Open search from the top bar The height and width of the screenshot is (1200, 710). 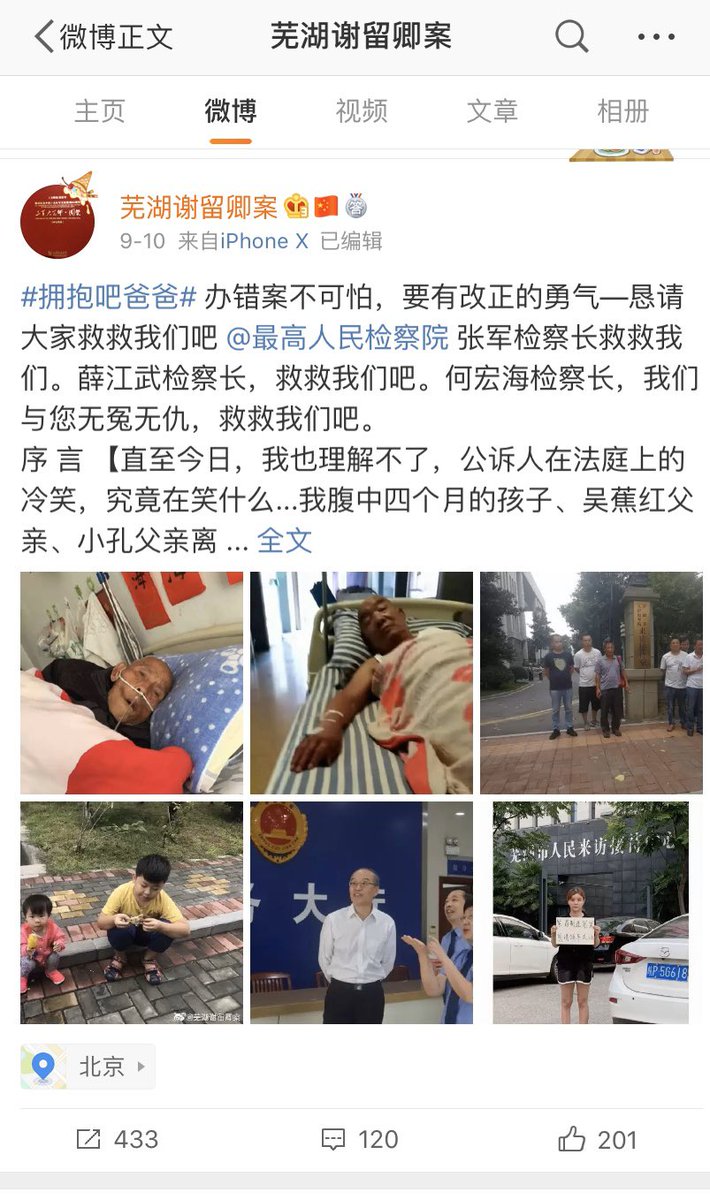[x=571, y=37]
